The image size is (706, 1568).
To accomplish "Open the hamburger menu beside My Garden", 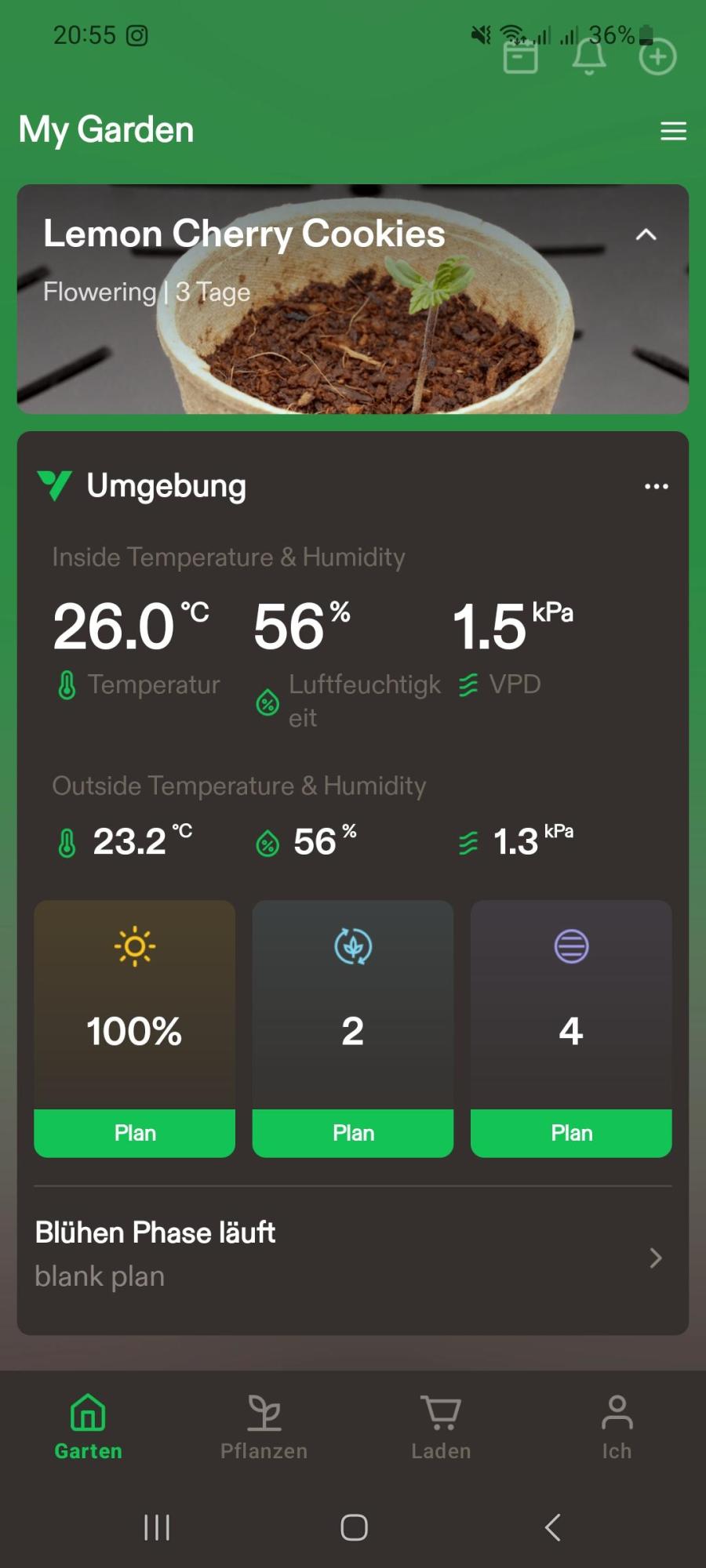I will pos(673,131).
